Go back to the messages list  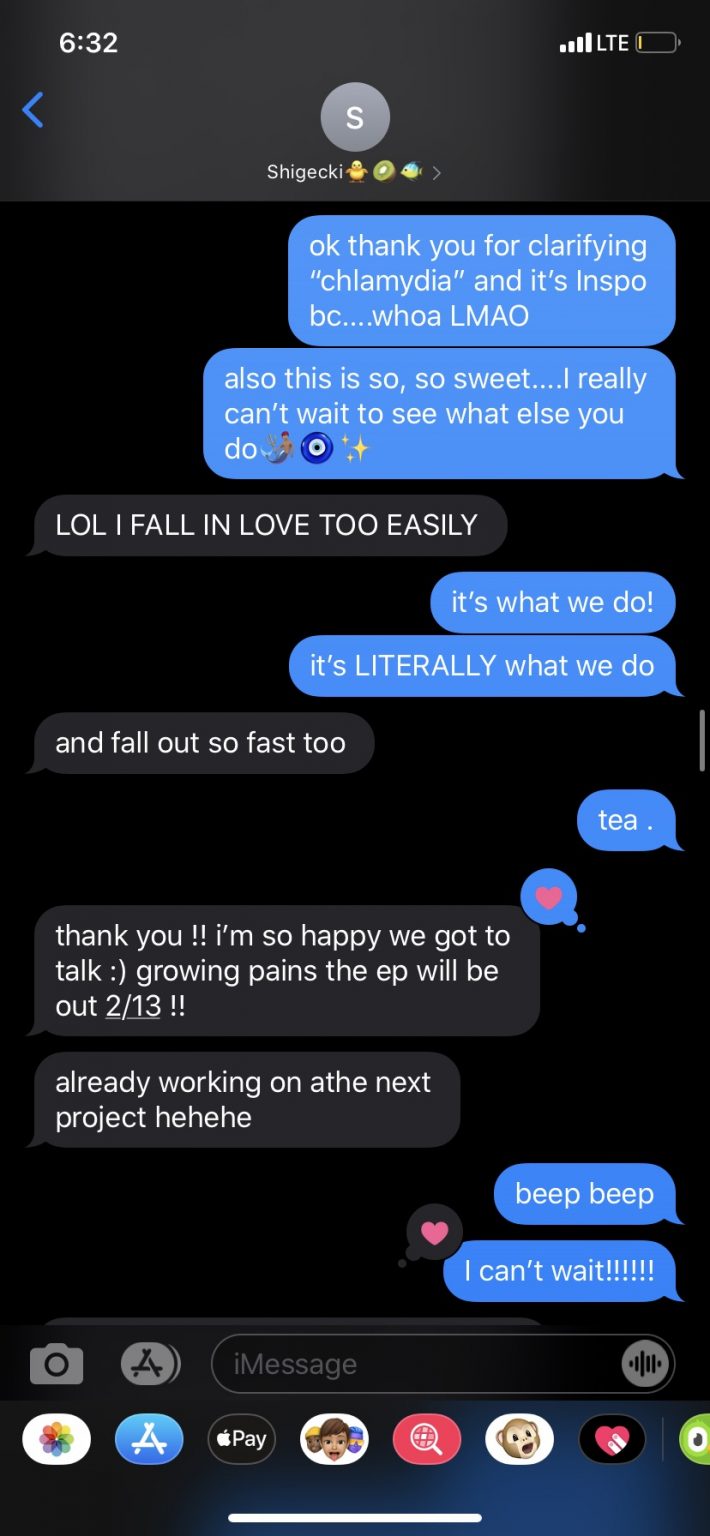(x=33, y=110)
